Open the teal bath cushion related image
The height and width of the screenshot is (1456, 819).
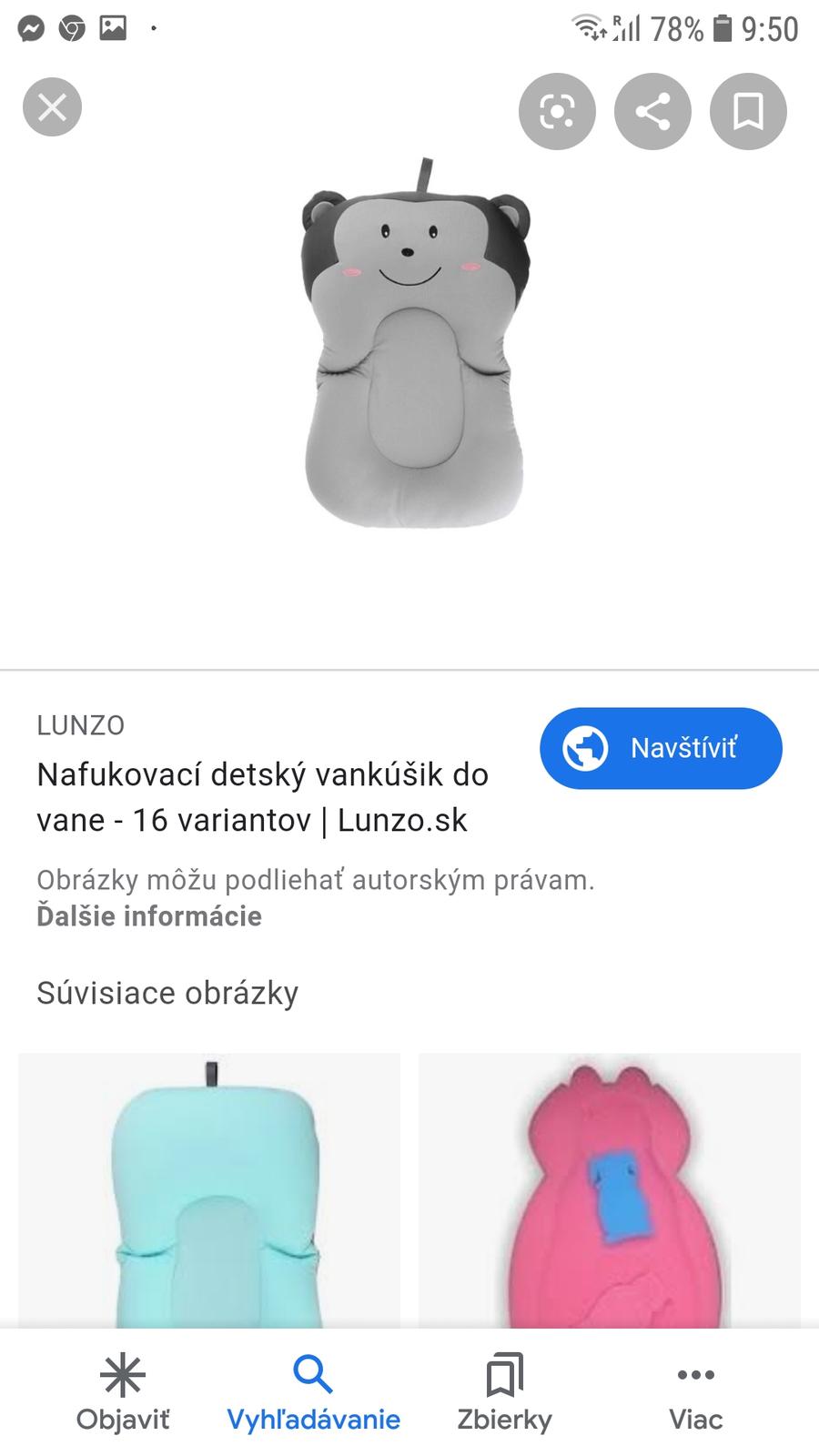(x=209, y=1192)
